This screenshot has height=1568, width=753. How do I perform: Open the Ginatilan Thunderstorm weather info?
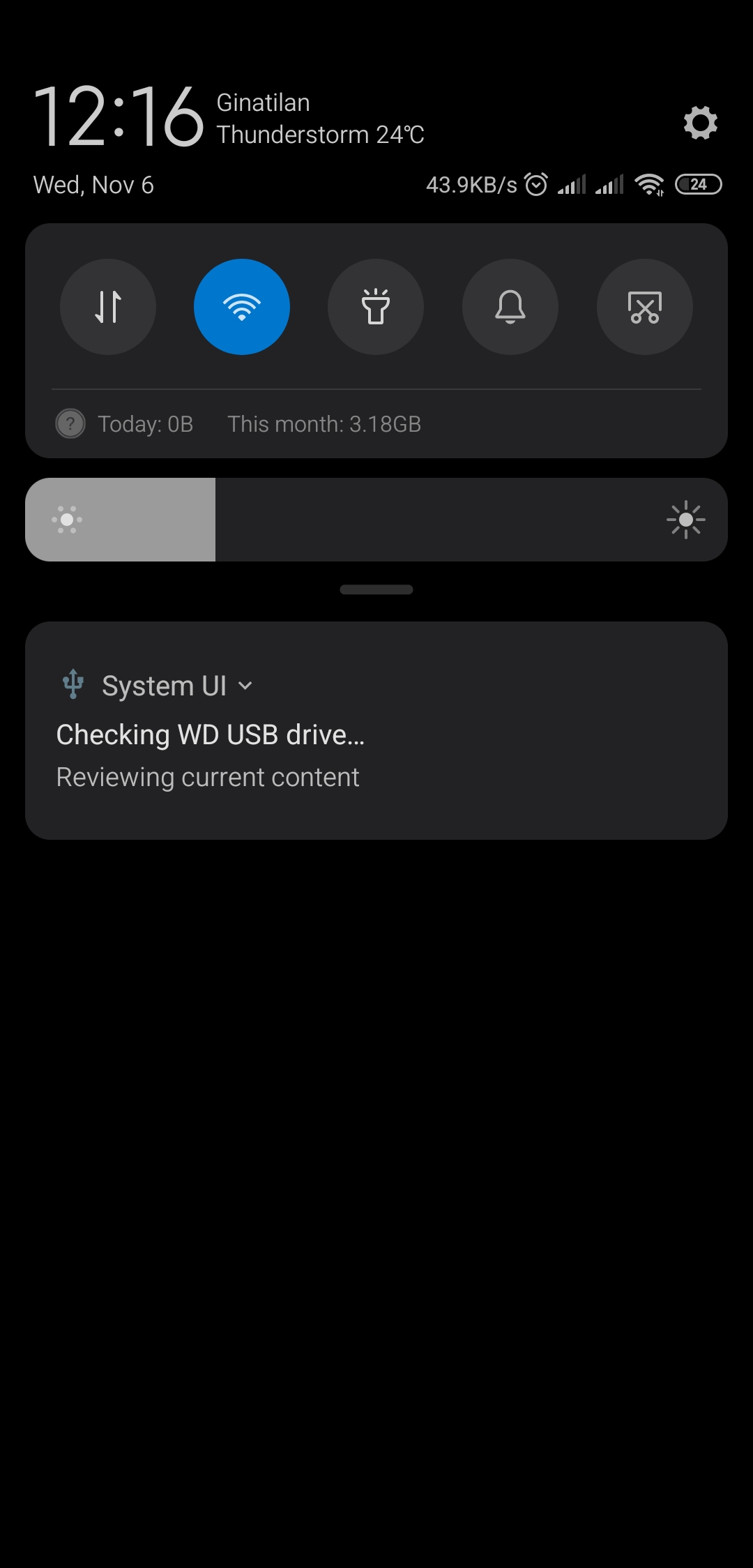pyautogui.click(x=320, y=119)
